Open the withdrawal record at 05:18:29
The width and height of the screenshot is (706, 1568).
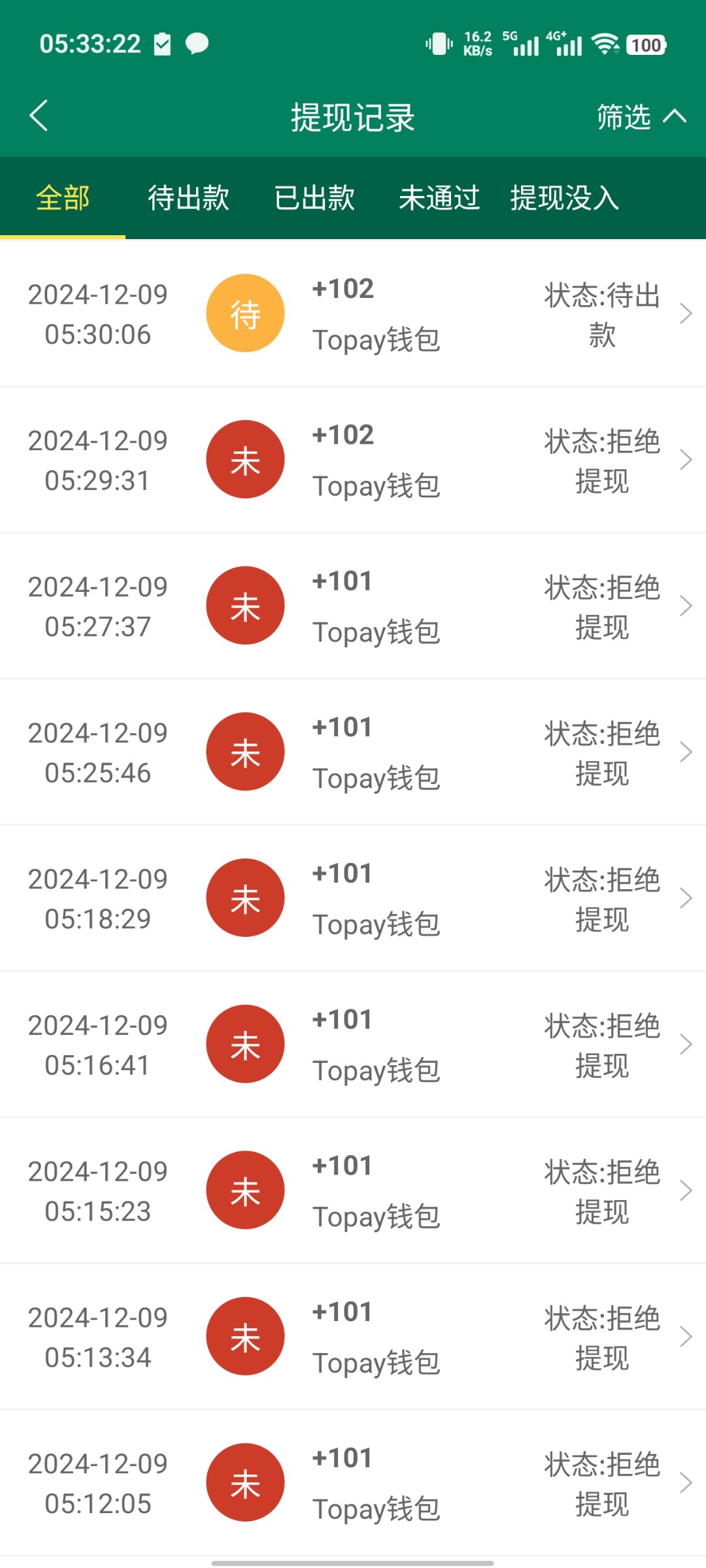point(353,899)
